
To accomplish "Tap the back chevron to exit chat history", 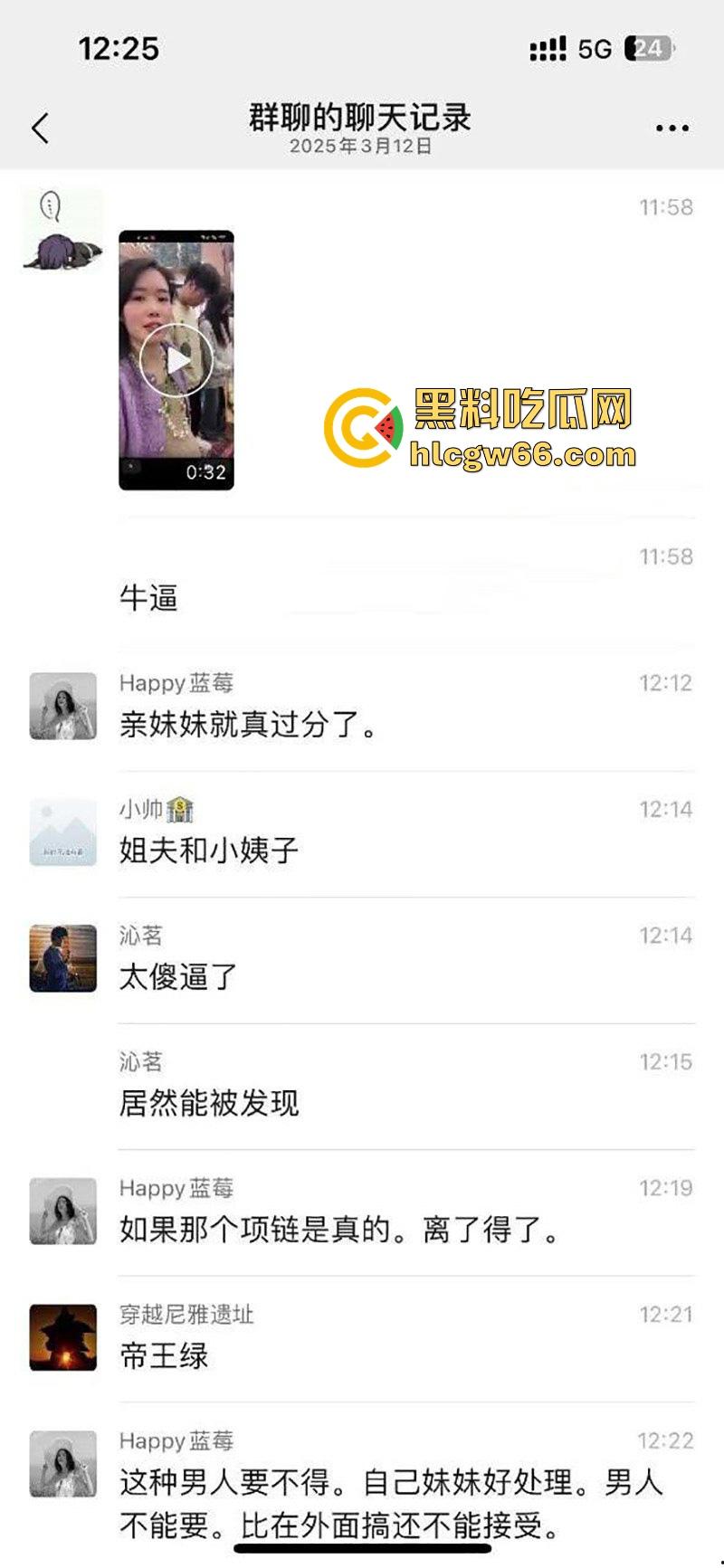I will click(x=40, y=128).
